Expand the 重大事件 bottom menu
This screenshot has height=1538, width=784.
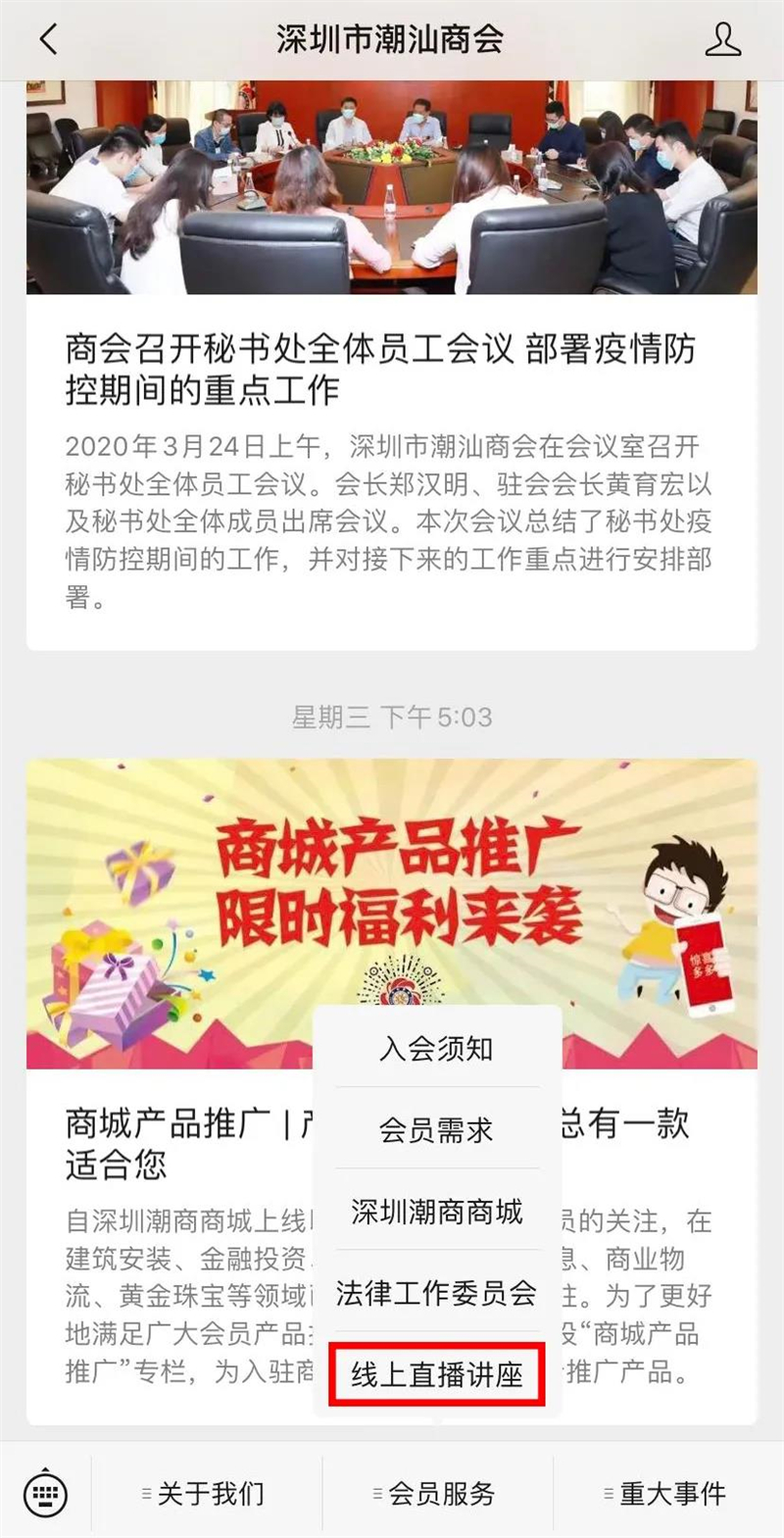[x=668, y=1494]
